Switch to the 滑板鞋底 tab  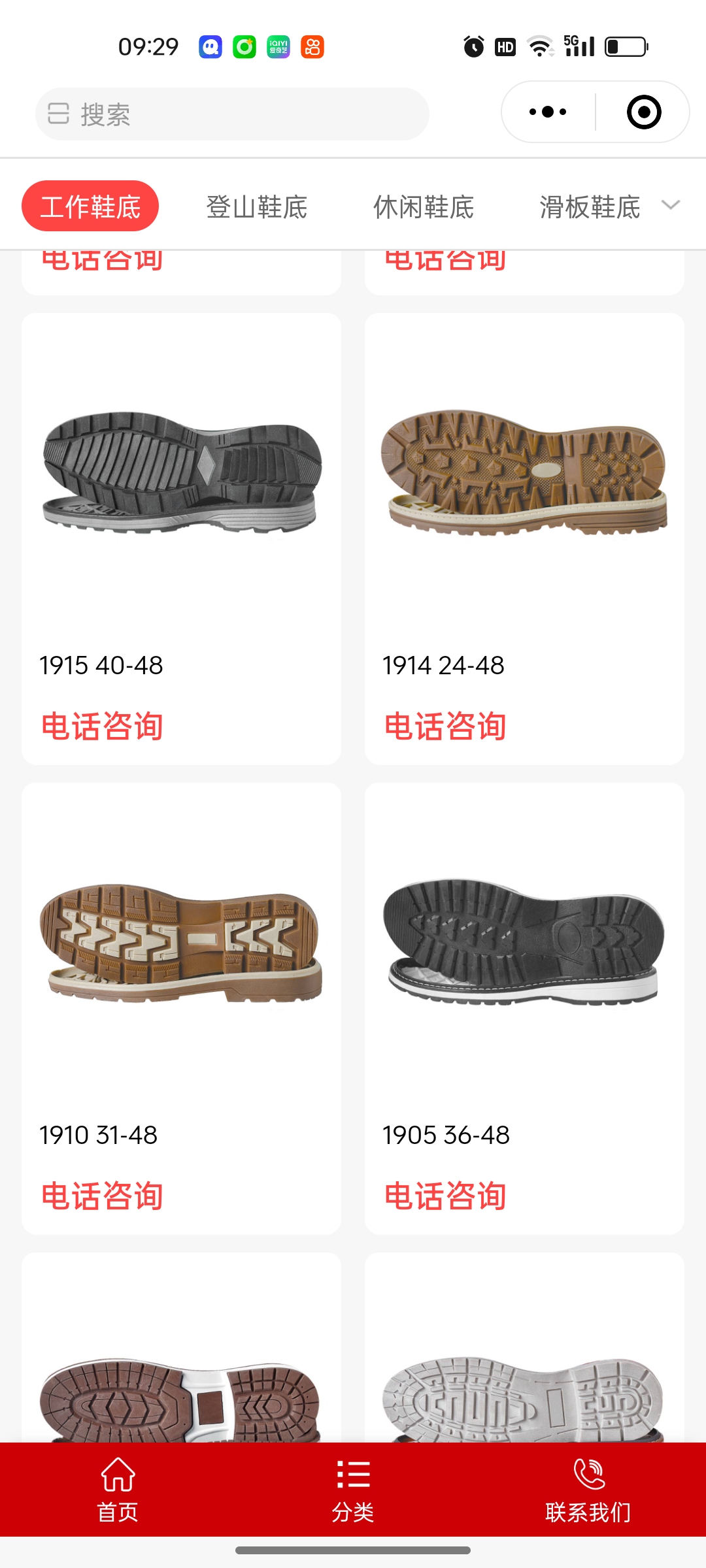589,206
